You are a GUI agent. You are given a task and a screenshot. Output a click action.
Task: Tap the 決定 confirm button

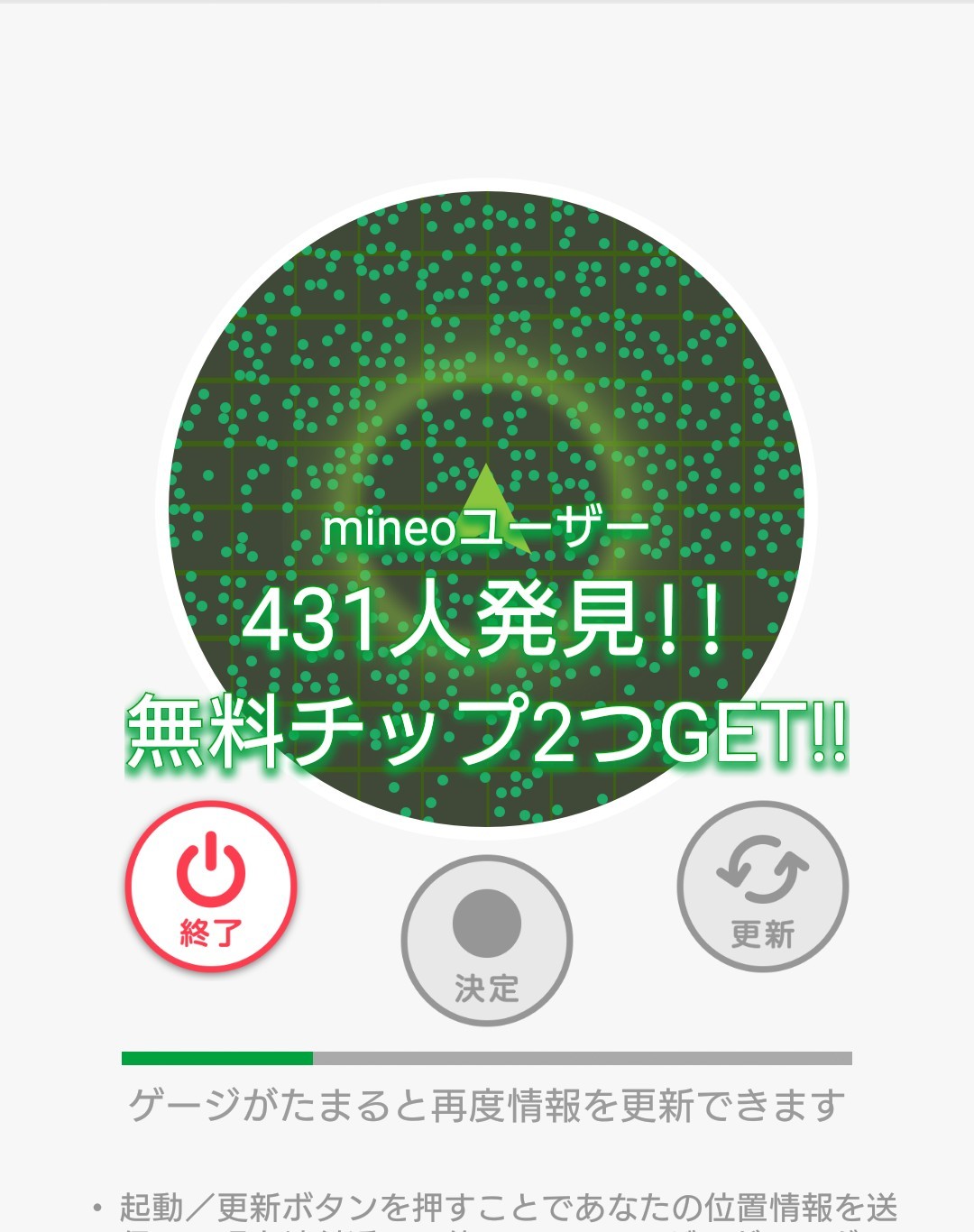487,941
